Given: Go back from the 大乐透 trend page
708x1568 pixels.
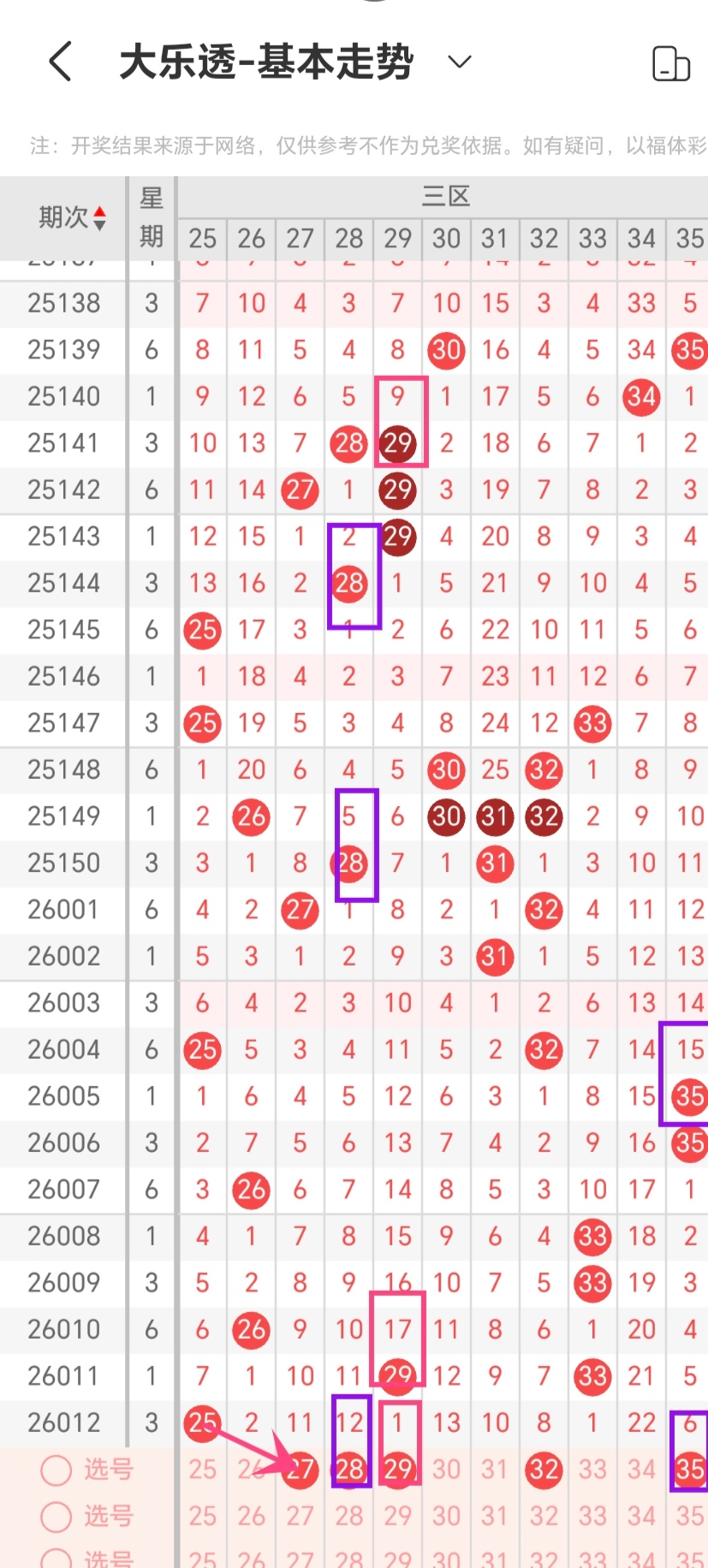Looking at the screenshot, I should pyautogui.click(x=60, y=62).
